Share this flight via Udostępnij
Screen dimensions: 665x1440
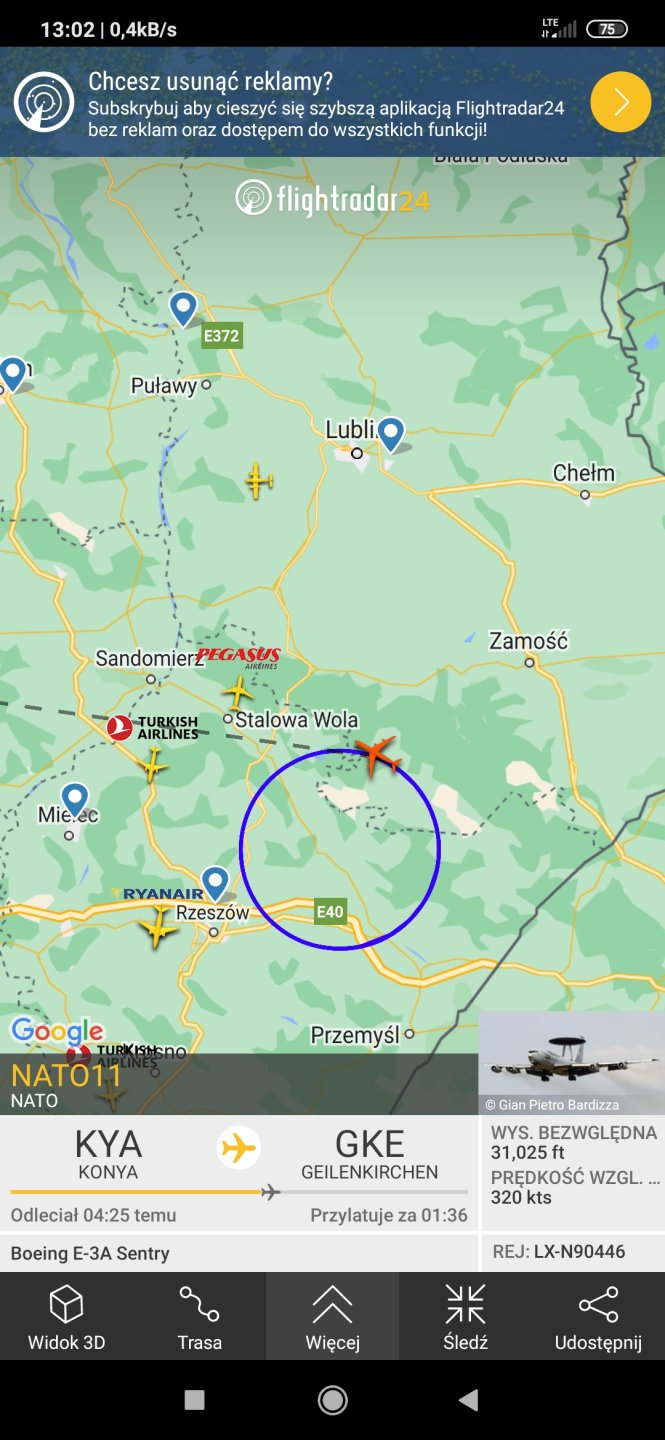coord(598,1318)
